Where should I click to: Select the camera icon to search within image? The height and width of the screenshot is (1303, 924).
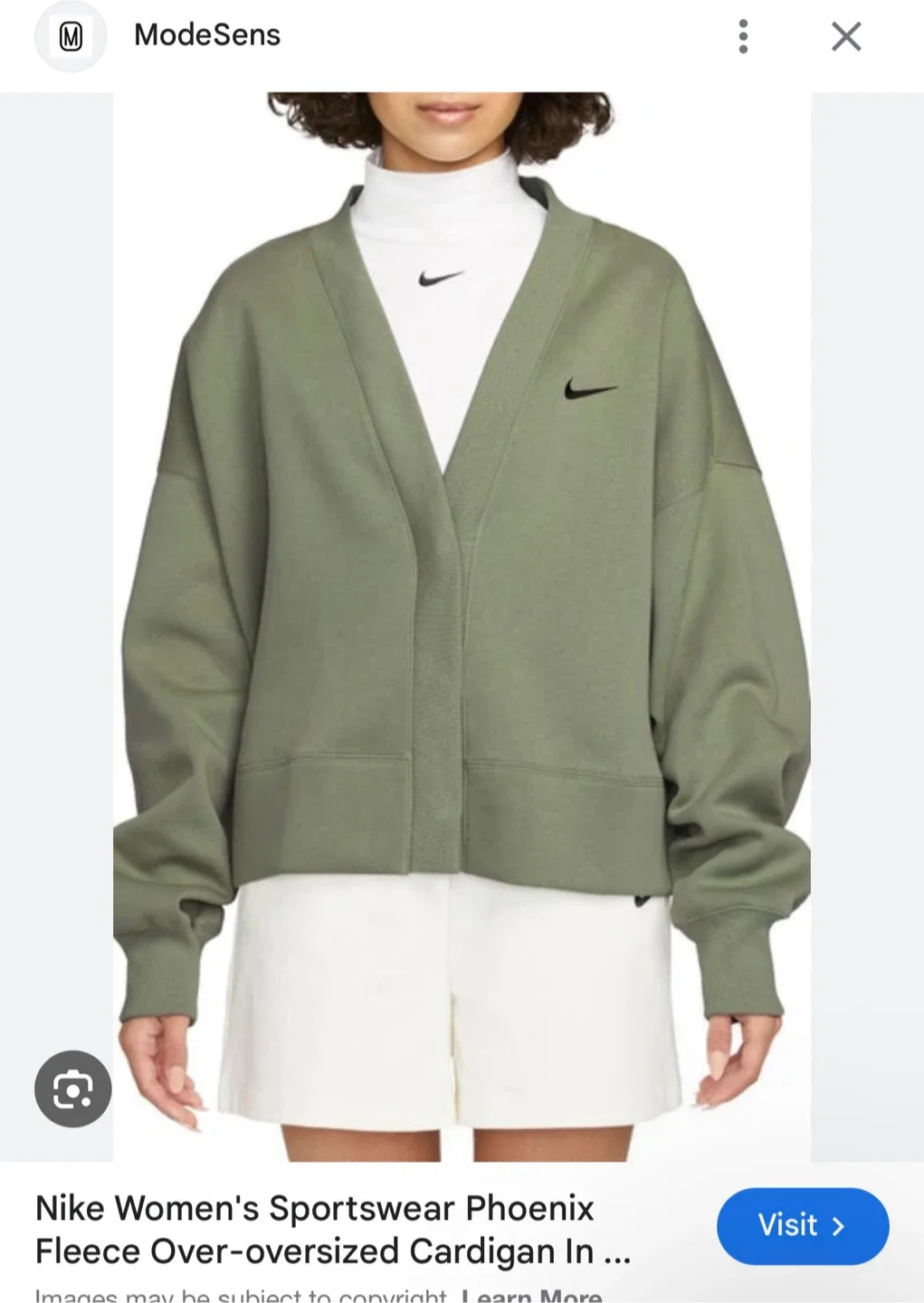point(74,1089)
